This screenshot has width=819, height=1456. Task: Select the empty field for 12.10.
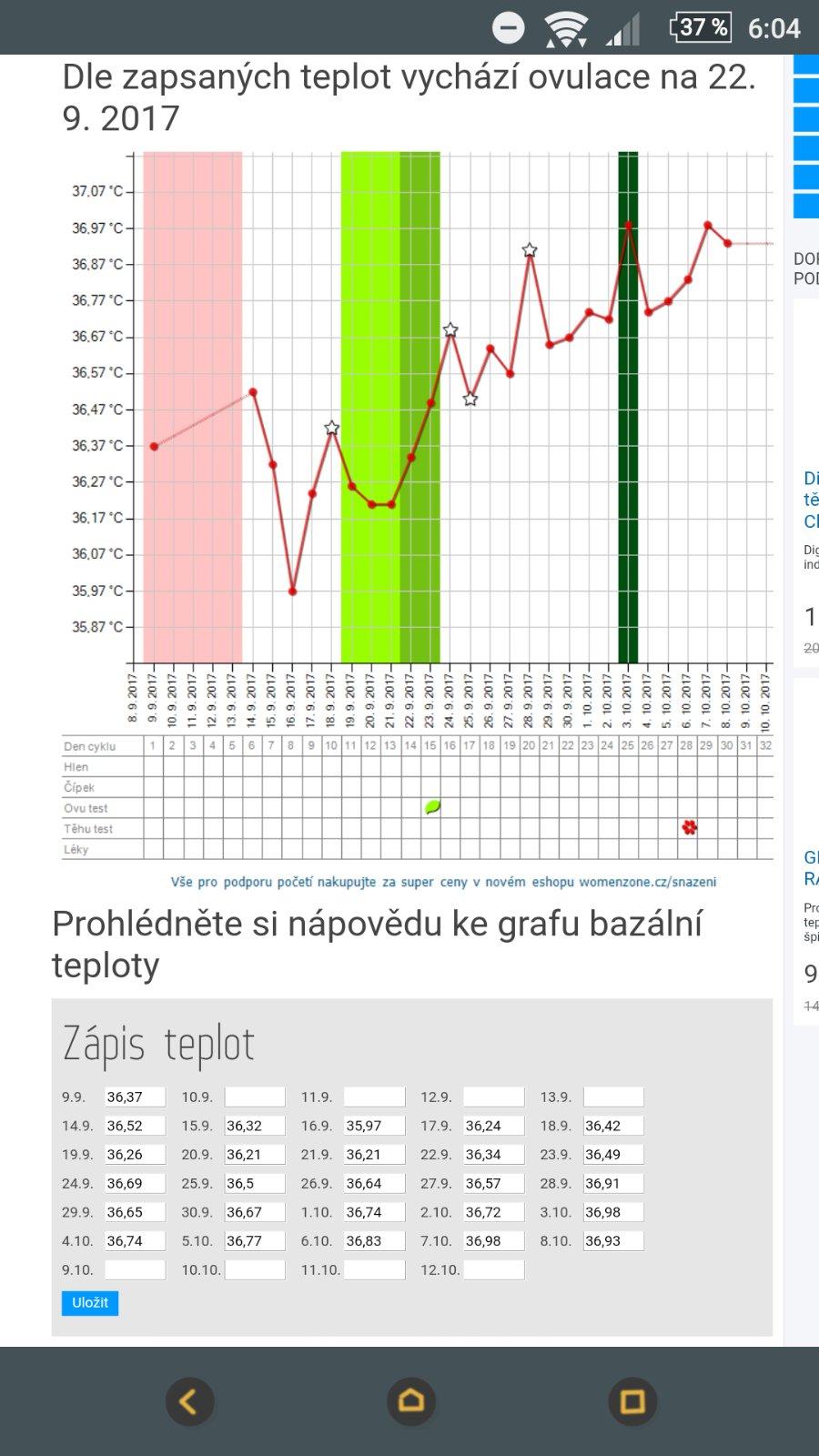tap(493, 1269)
